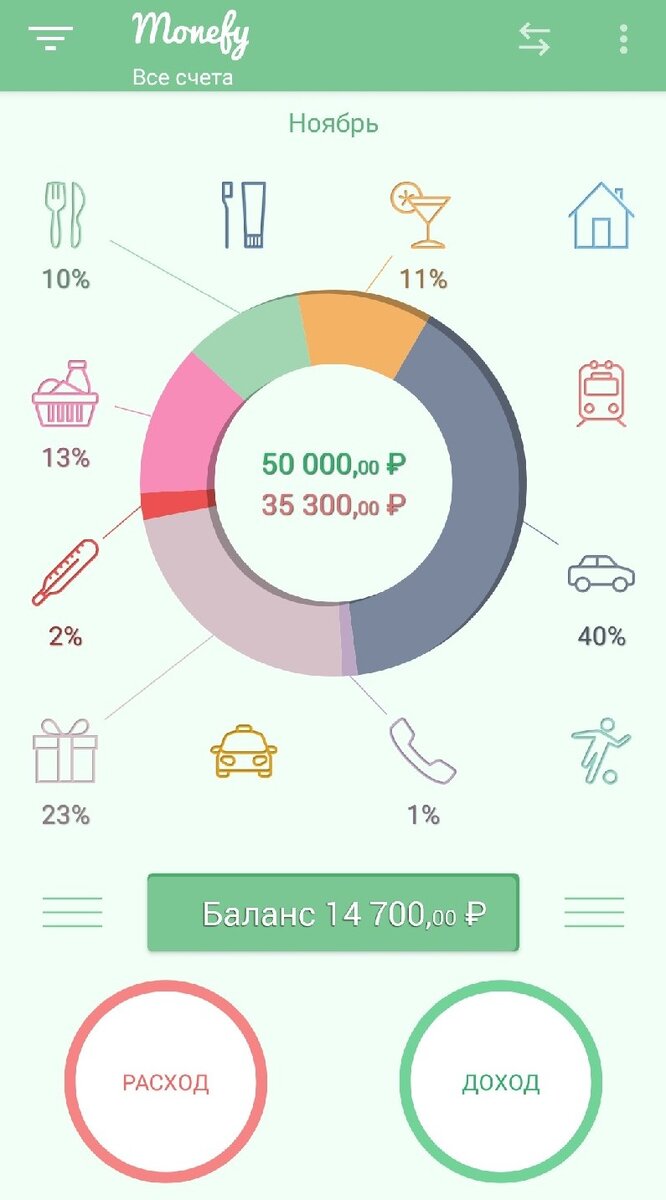Screen dimensions: 666x1200
Task: Open the overflow menu
Action: pos(623,39)
